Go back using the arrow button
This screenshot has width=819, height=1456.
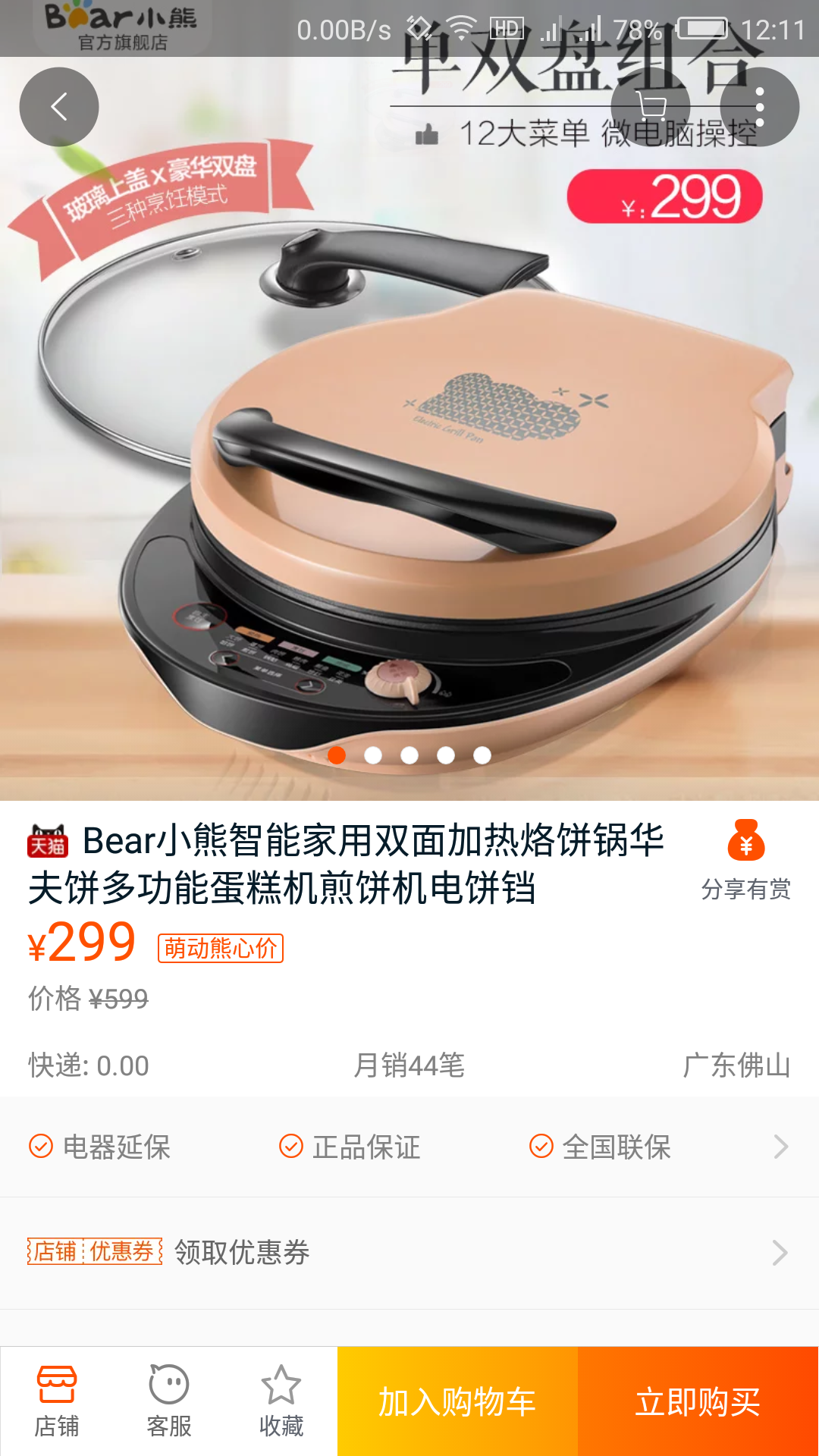pos(59,107)
